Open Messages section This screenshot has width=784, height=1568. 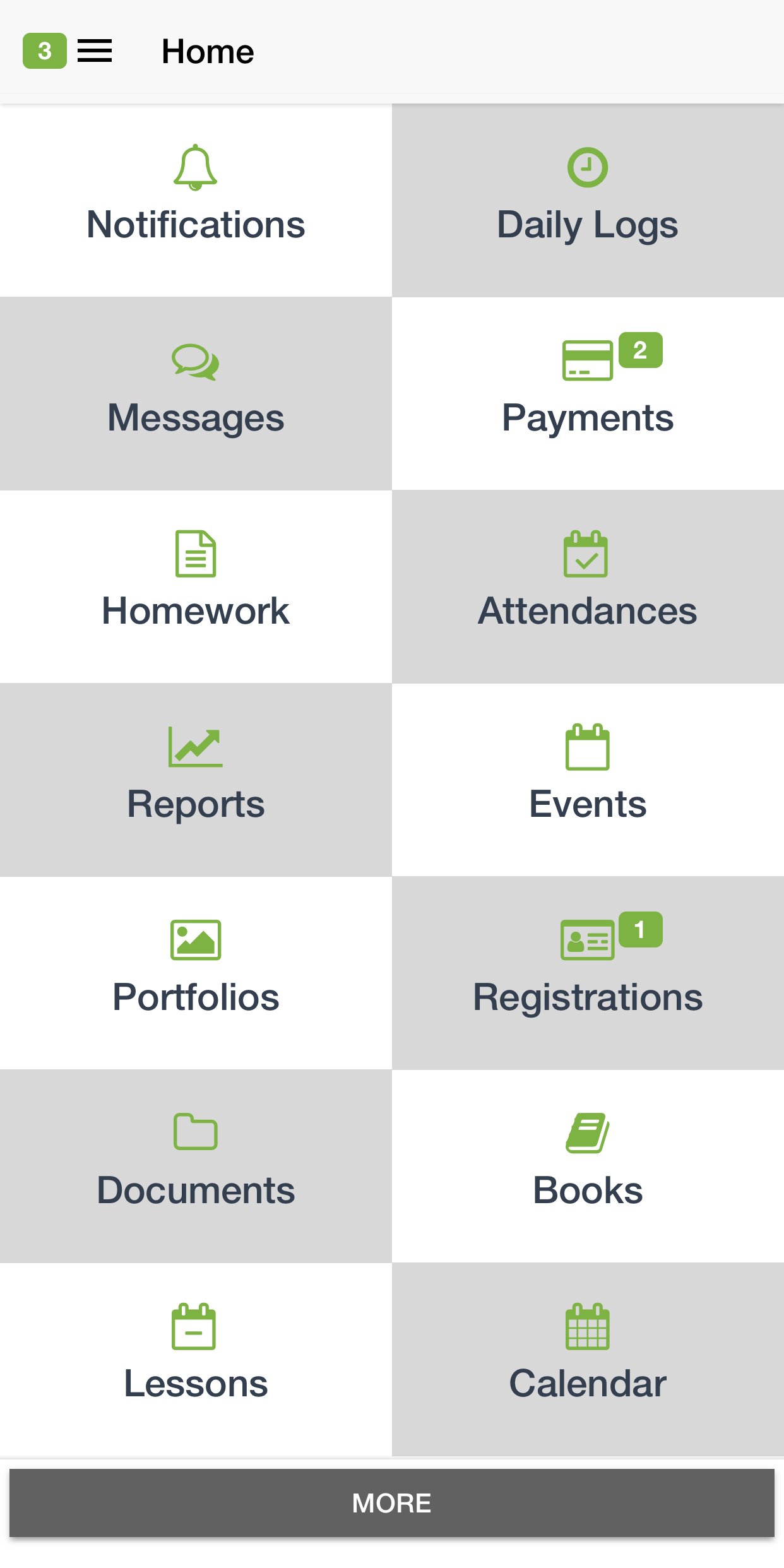[x=196, y=393]
